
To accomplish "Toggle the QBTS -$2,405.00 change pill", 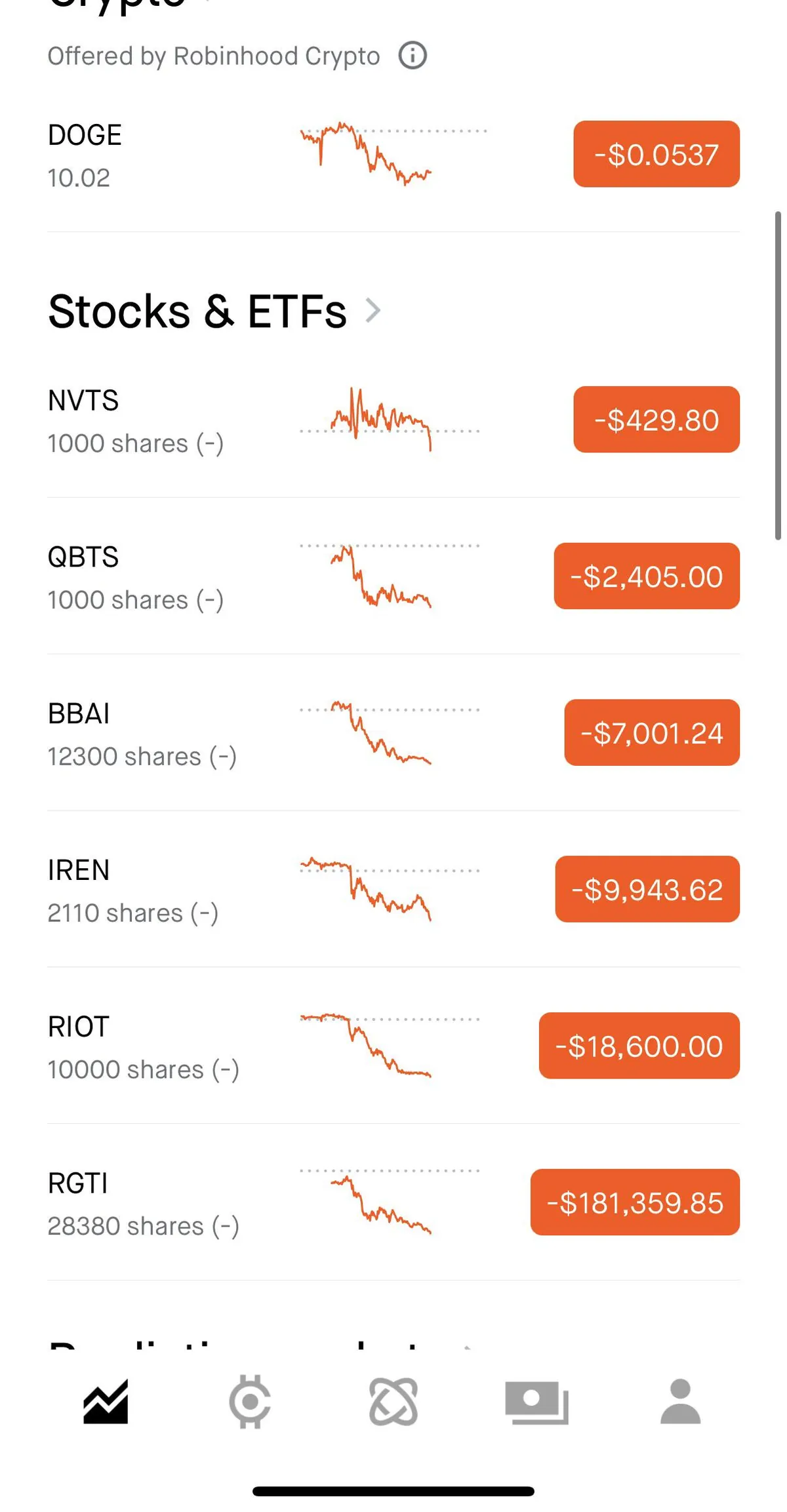I will coord(645,576).
